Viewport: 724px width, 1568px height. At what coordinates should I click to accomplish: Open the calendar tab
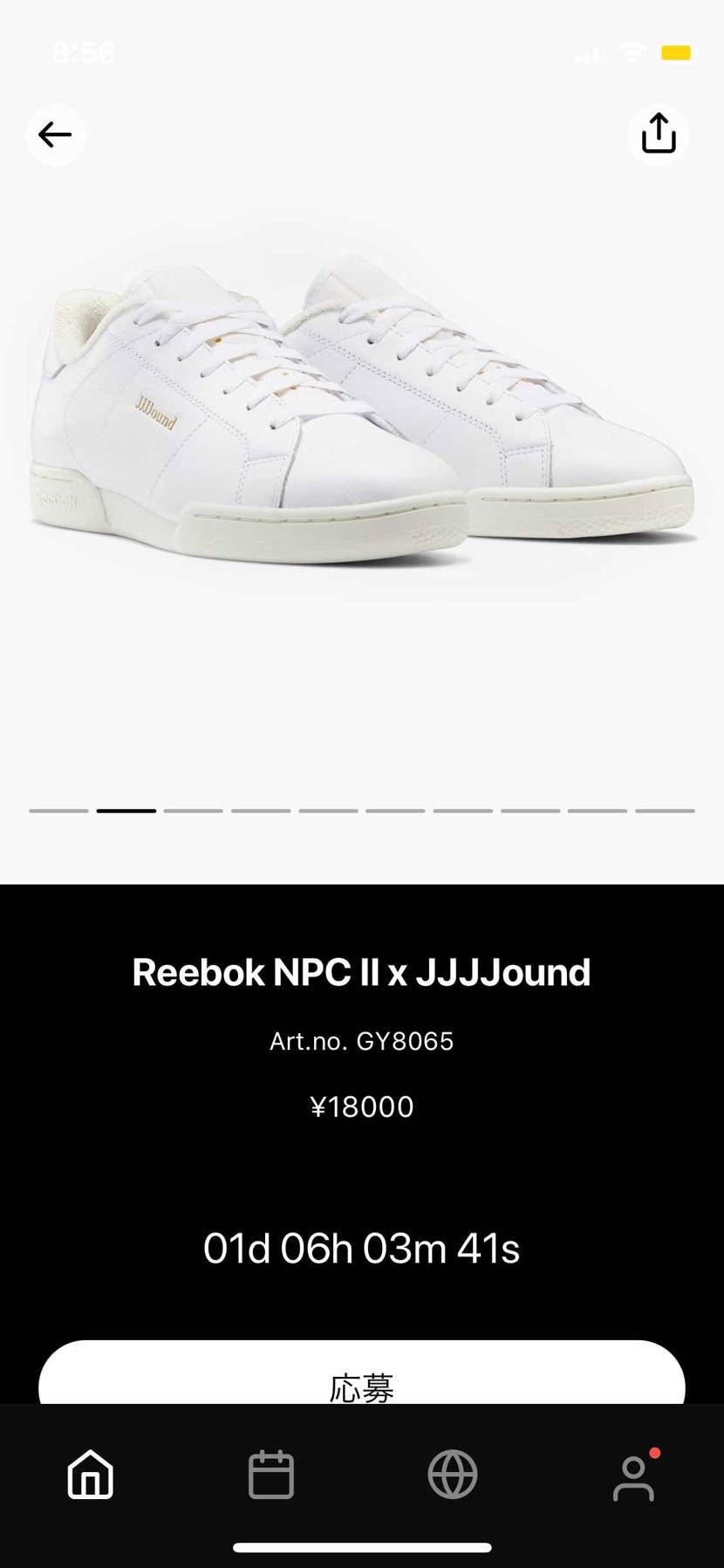click(x=271, y=1475)
